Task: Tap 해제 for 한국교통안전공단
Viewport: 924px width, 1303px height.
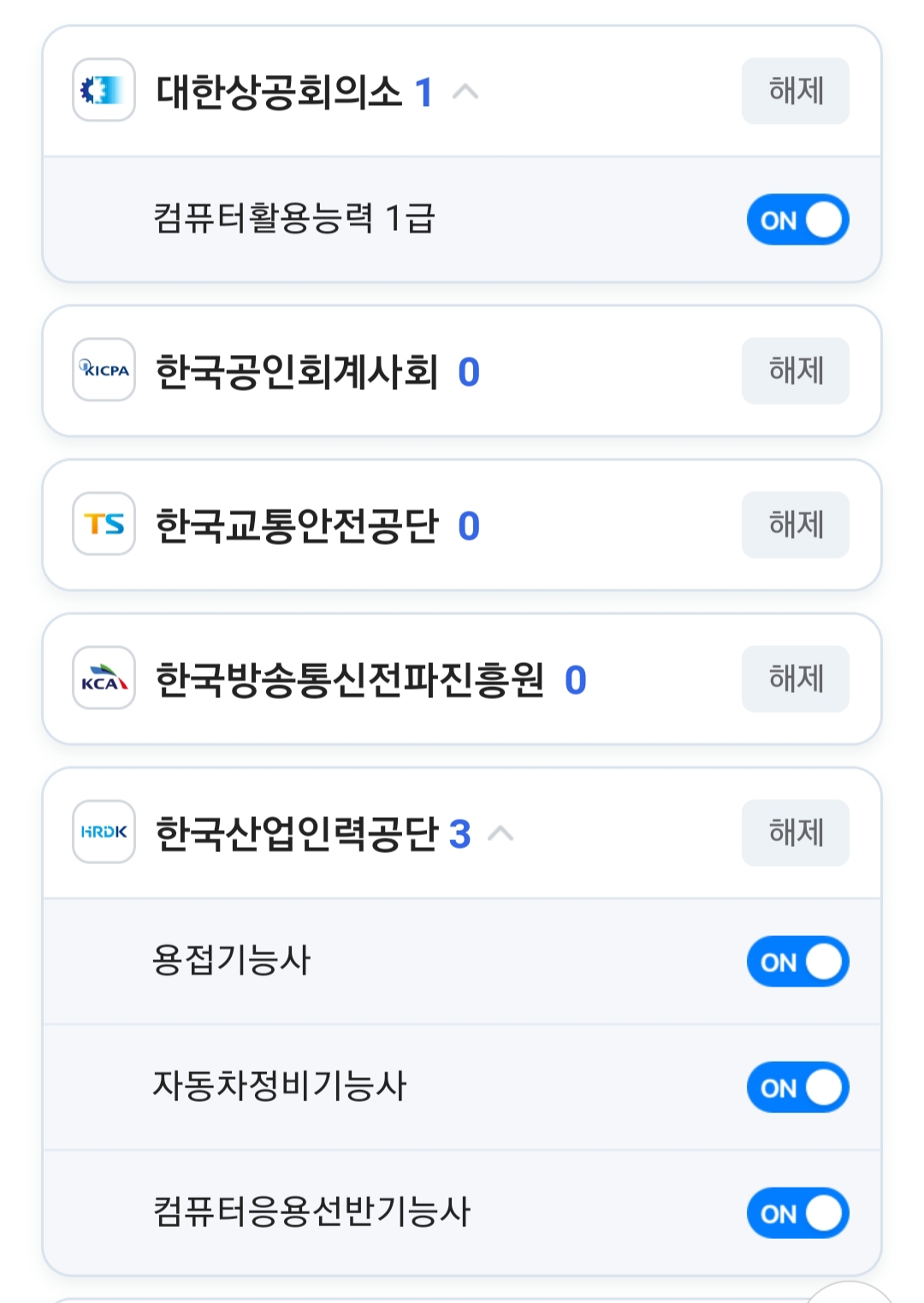Action: point(795,524)
